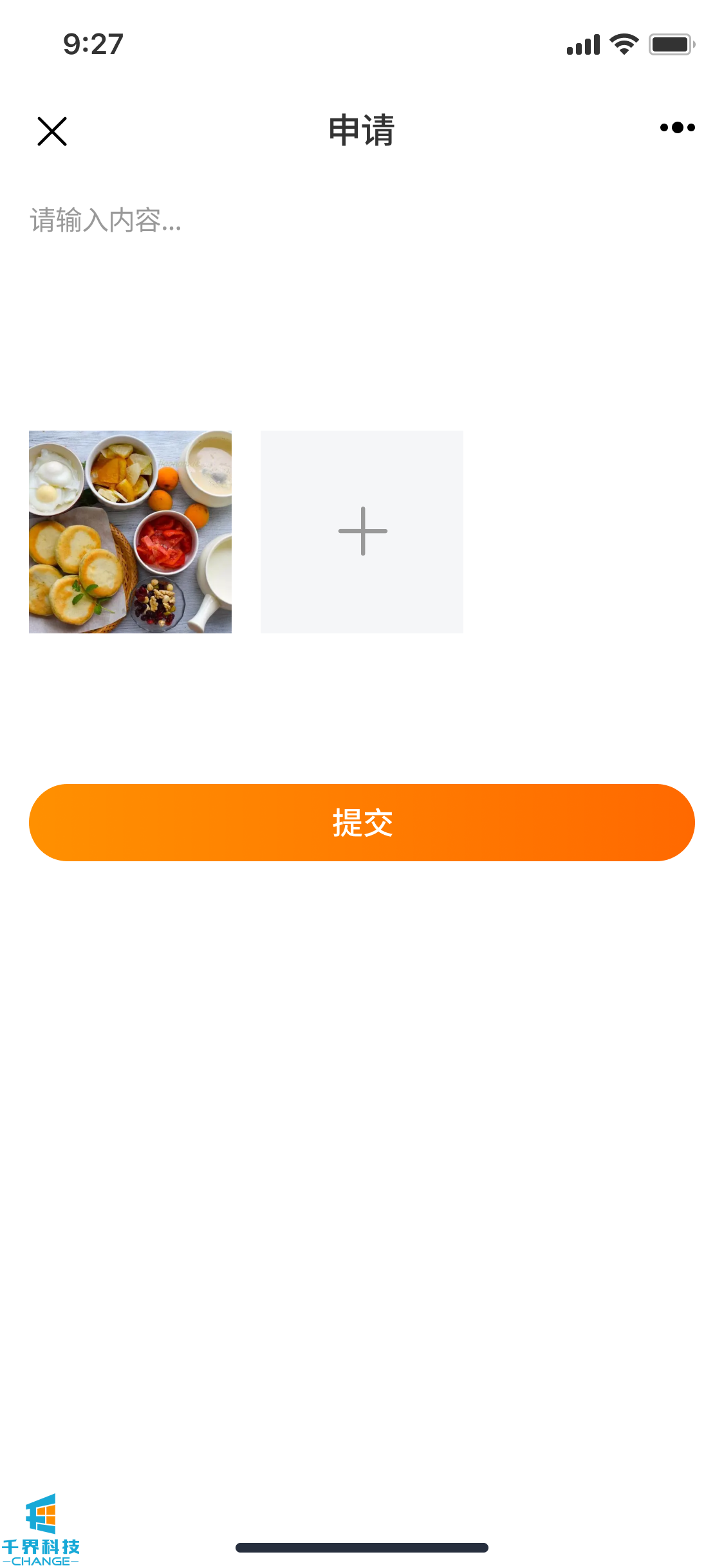The width and height of the screenshot is (724, 1568).
Task: Open the uploaded food photo
Action: 130,532
